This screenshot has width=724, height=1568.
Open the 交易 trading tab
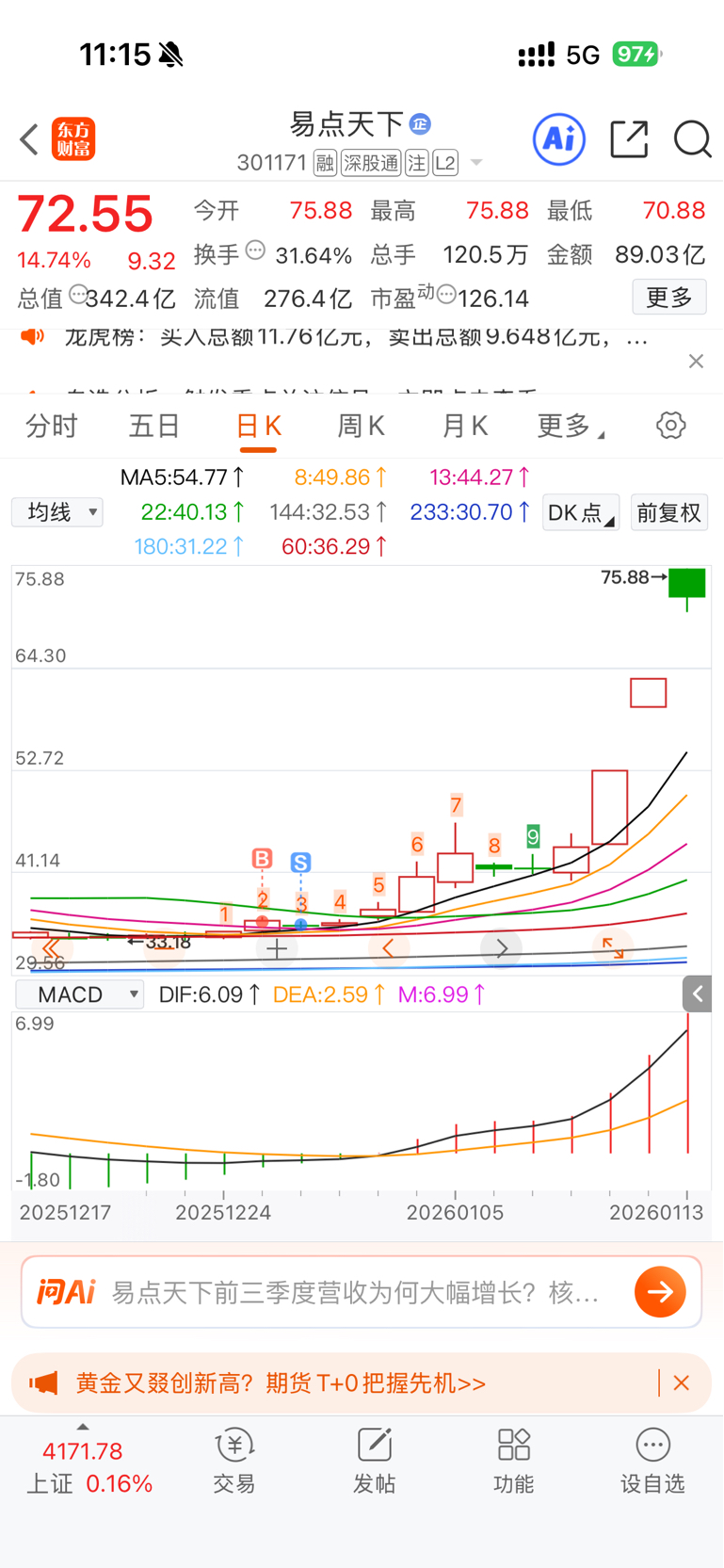click(x=234, y=1461)
